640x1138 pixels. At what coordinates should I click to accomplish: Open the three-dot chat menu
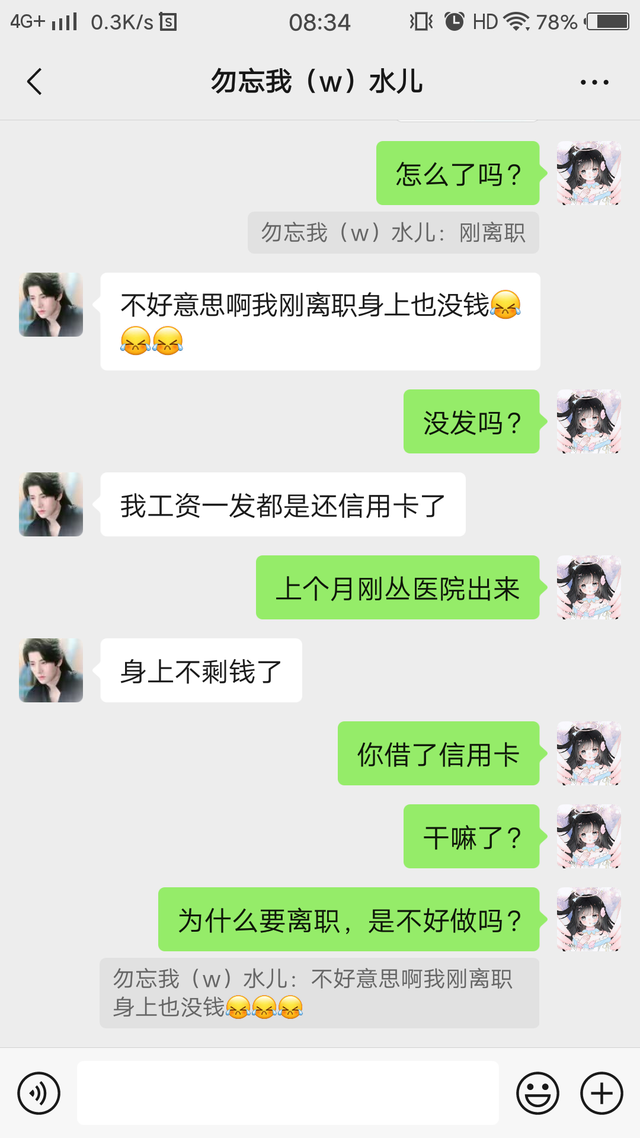pos(594,82)
